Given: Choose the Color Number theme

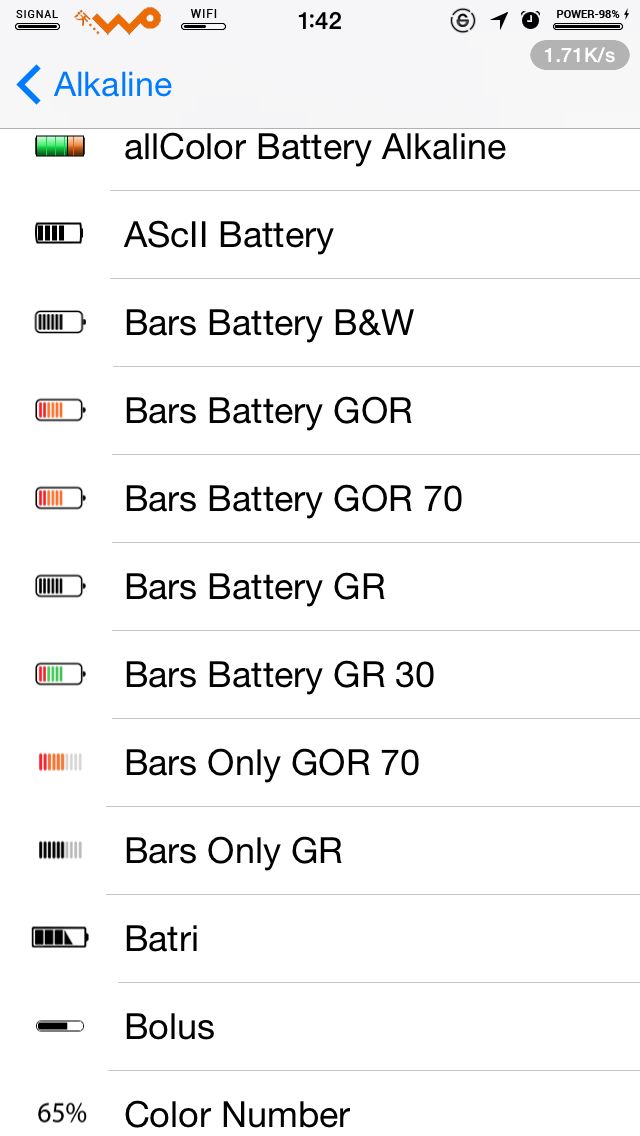Looking at the screenshot, I should pyautogui.click(x=320, y=1103).
